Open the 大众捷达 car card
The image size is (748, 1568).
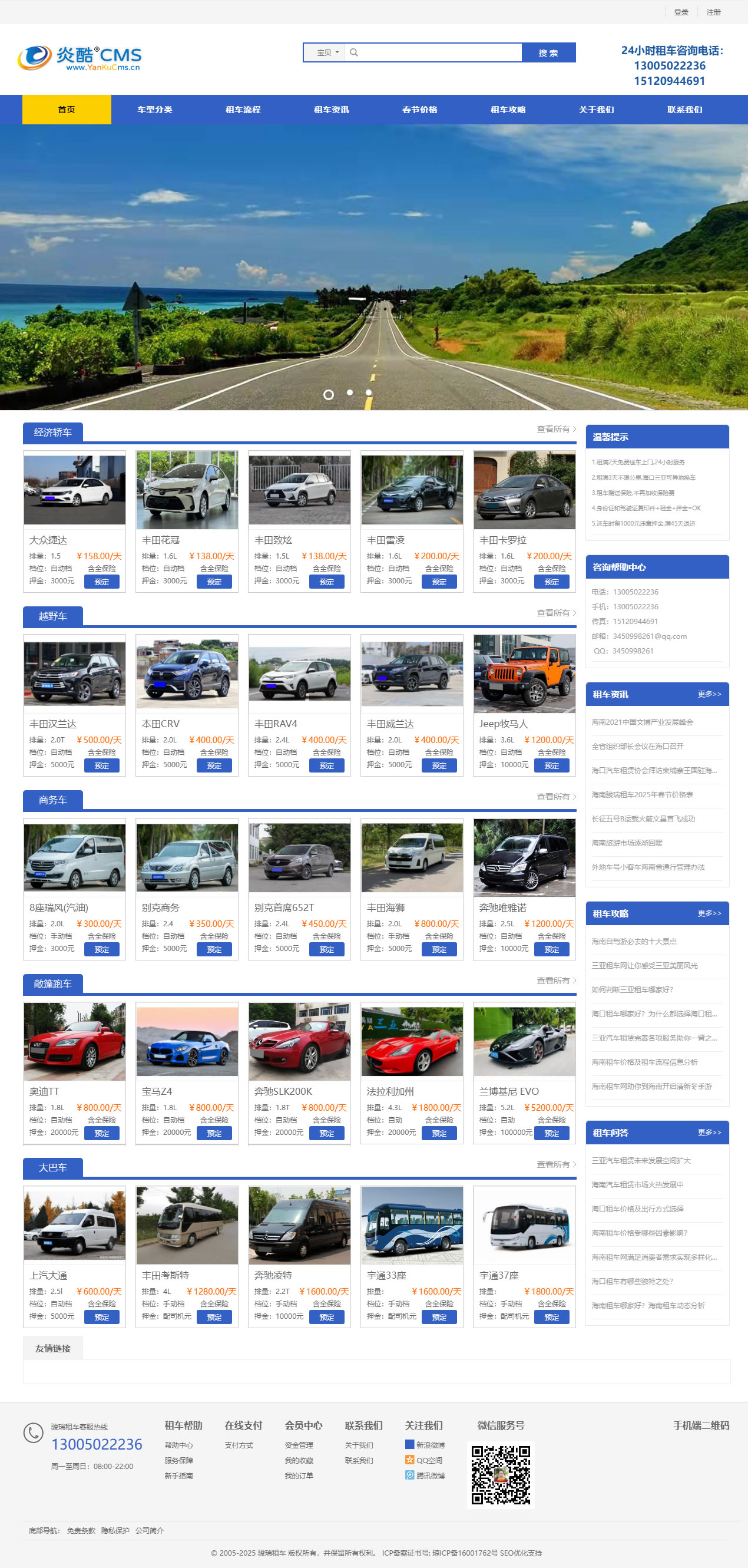pos(74,491)
